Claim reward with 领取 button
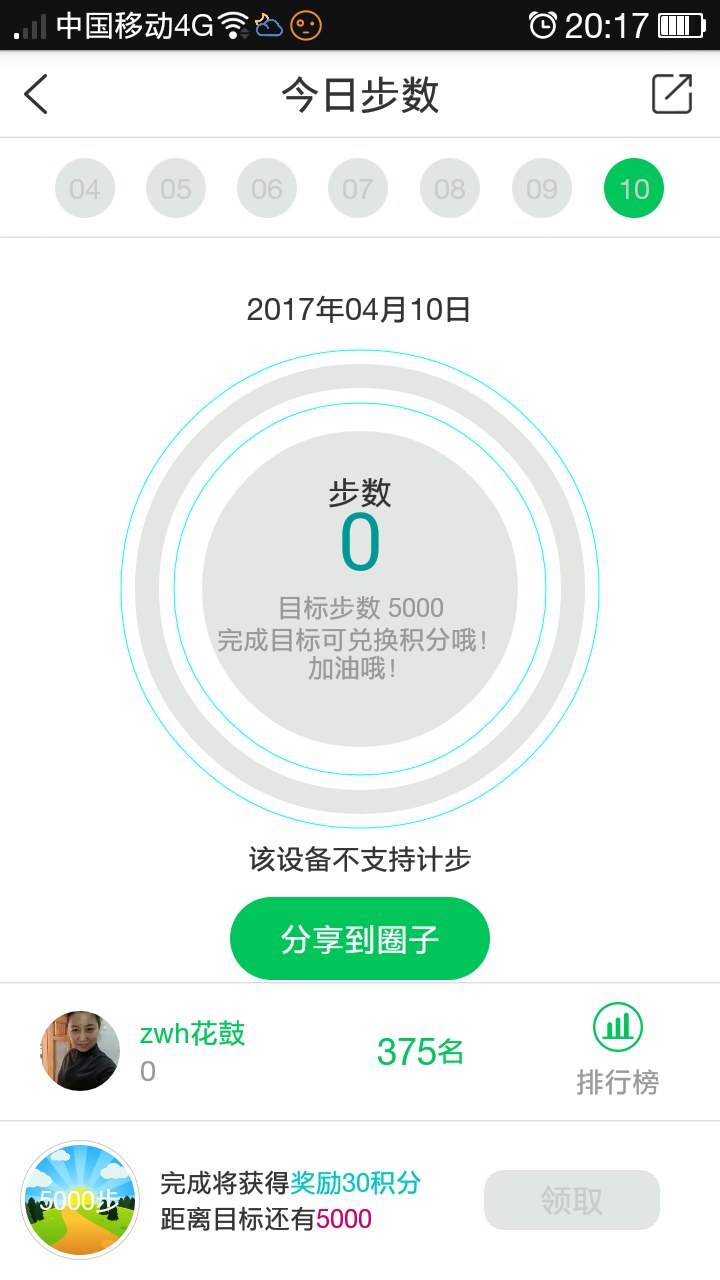Image resolution: width=720 pixels, height=1280 pixels. click(572, 1199)
